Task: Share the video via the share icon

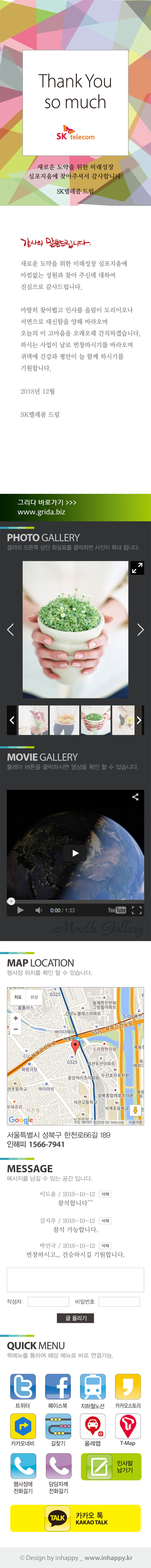Action: [135, 797]
